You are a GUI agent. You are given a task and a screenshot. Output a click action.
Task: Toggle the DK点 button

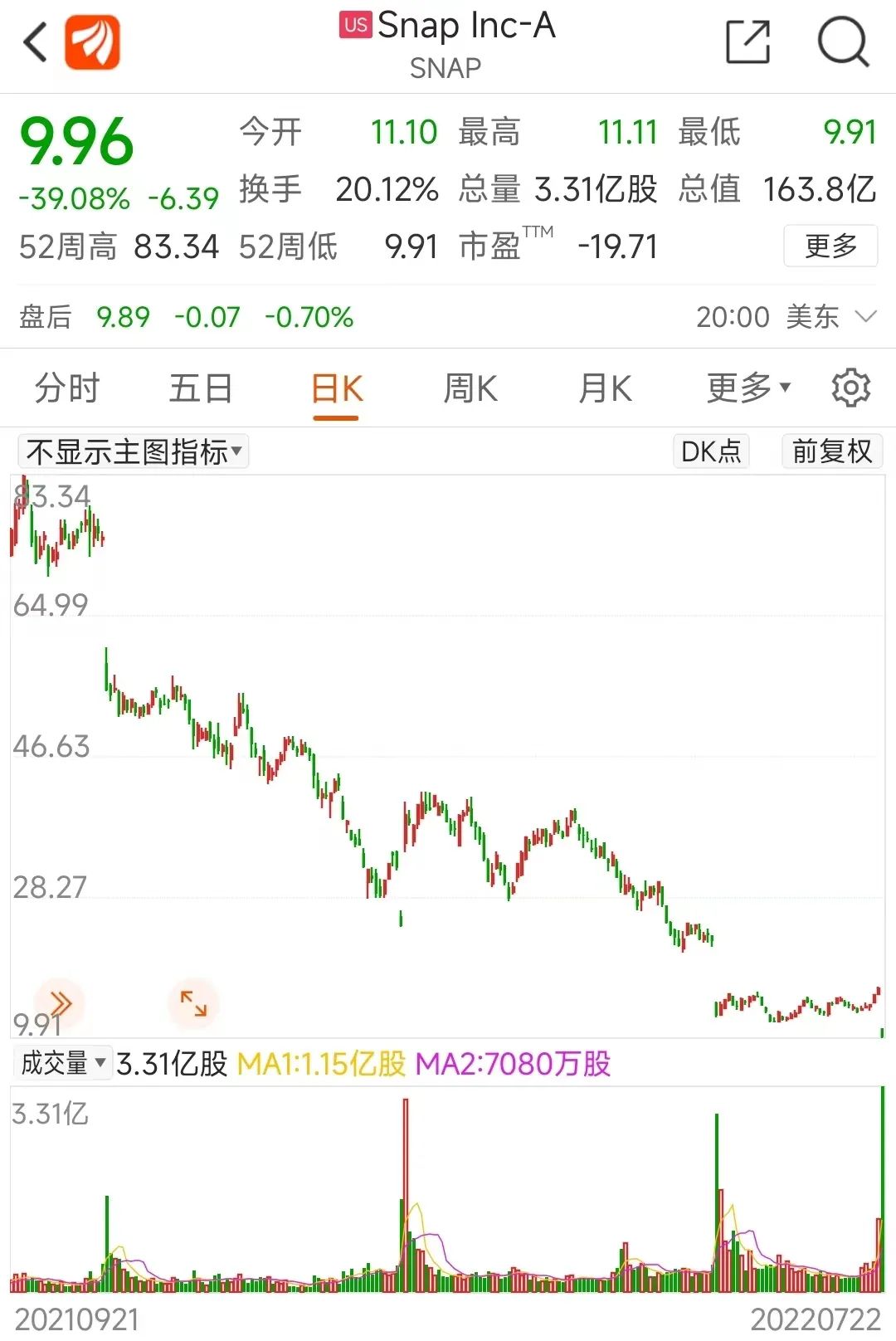(711, 451)
